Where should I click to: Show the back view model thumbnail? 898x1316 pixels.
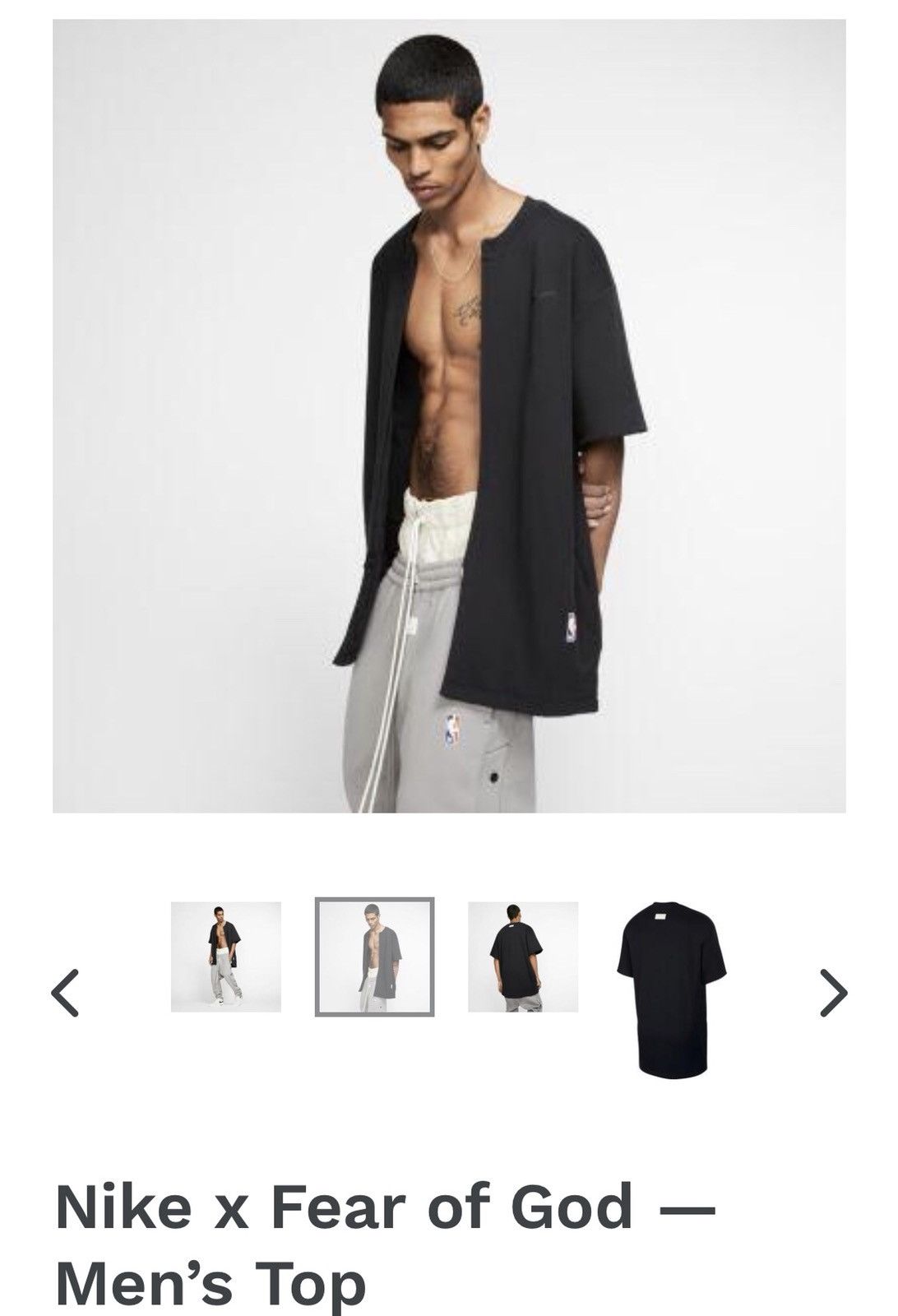pos(523,957)
